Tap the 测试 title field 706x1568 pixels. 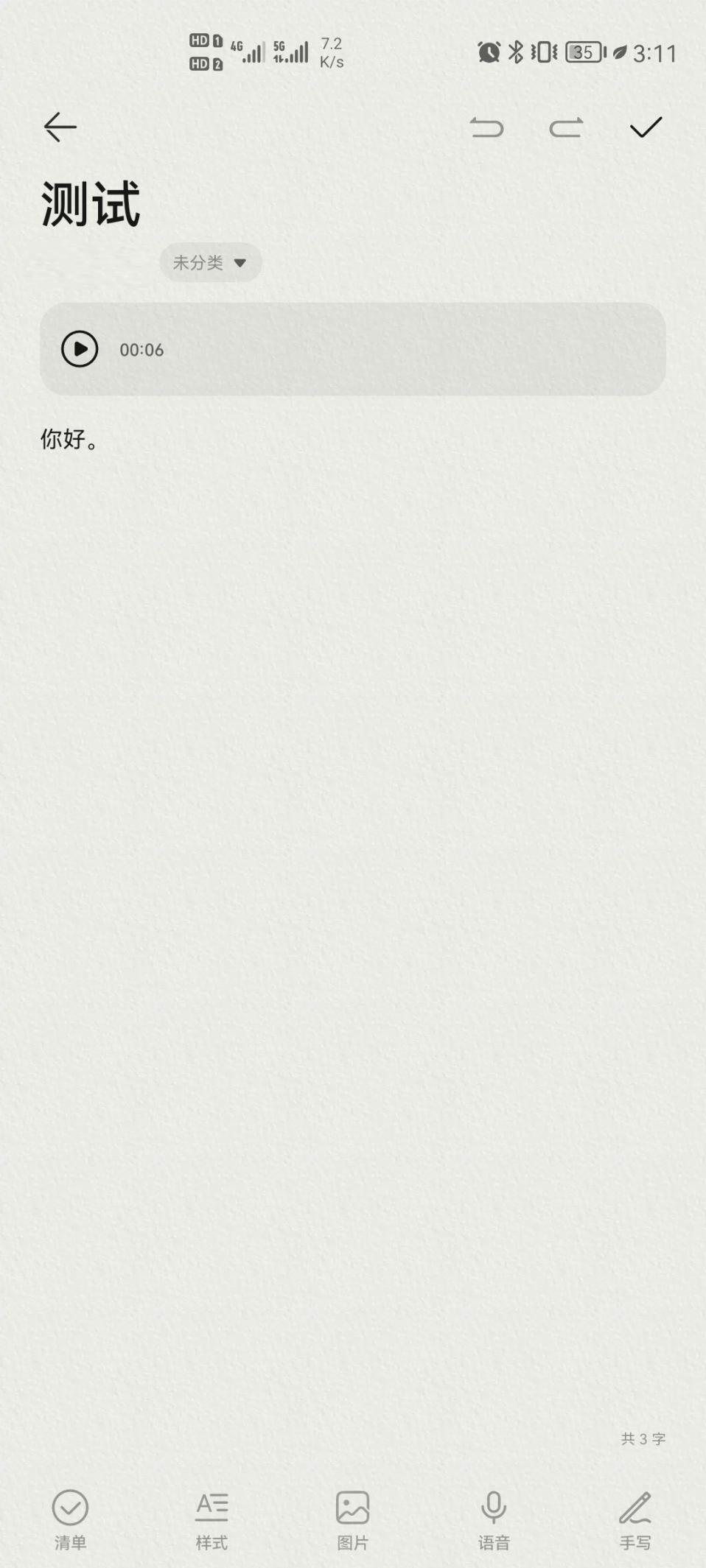coord(91,204)
